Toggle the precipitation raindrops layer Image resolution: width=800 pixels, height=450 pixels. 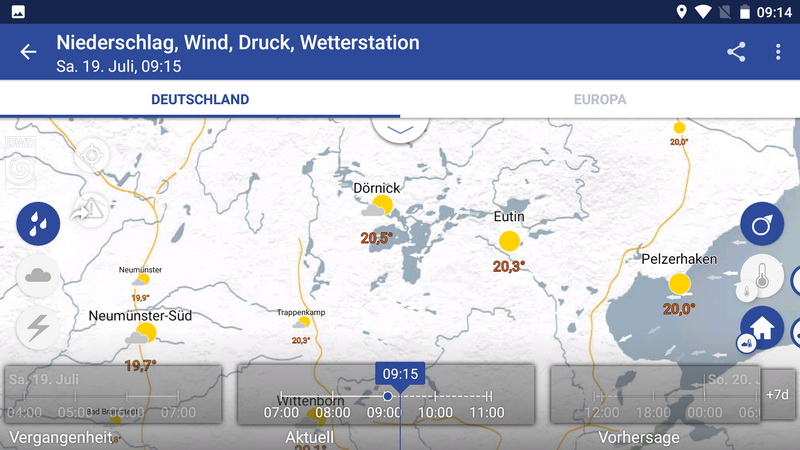[38, 223]
